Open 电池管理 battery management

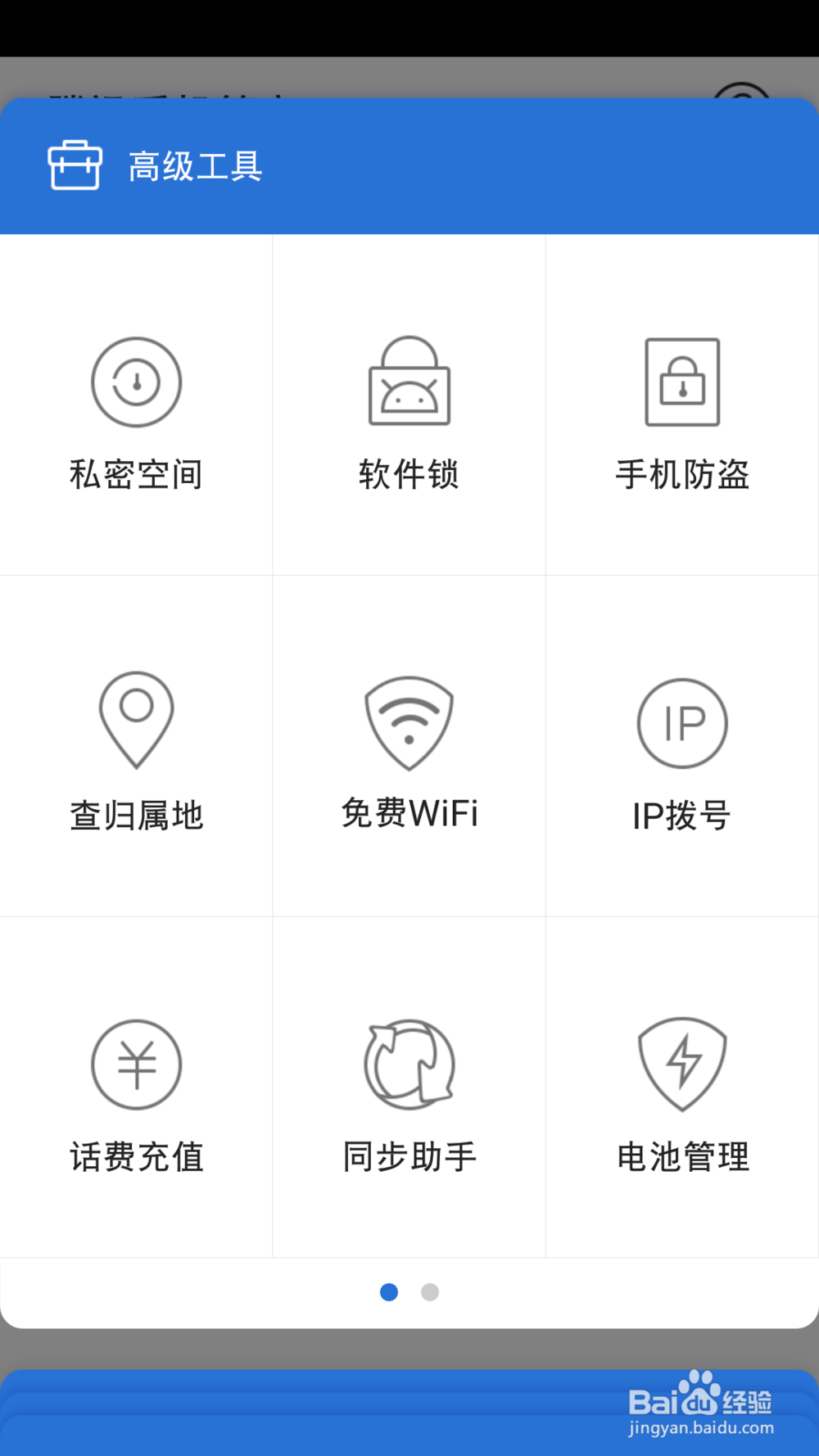(682, 1087)
